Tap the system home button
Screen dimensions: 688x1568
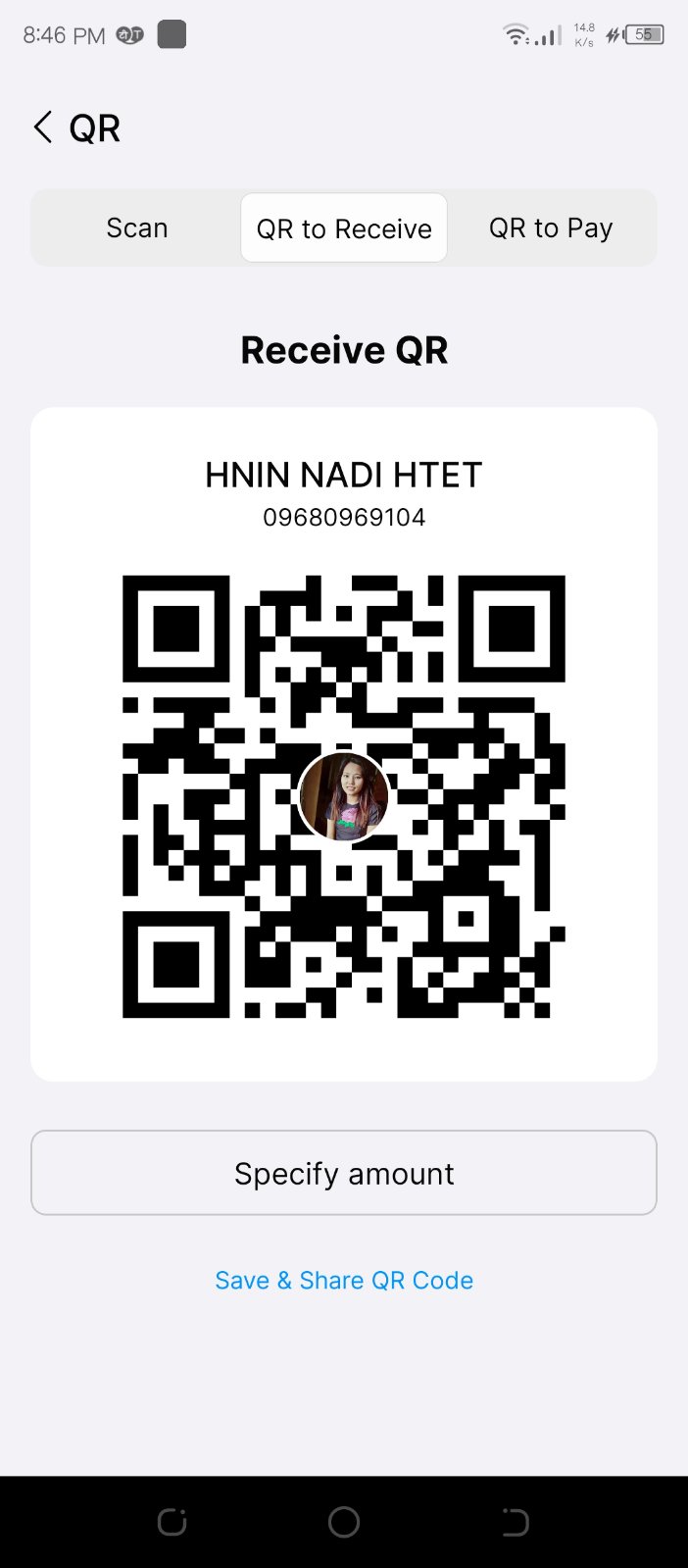(344, 1522)
